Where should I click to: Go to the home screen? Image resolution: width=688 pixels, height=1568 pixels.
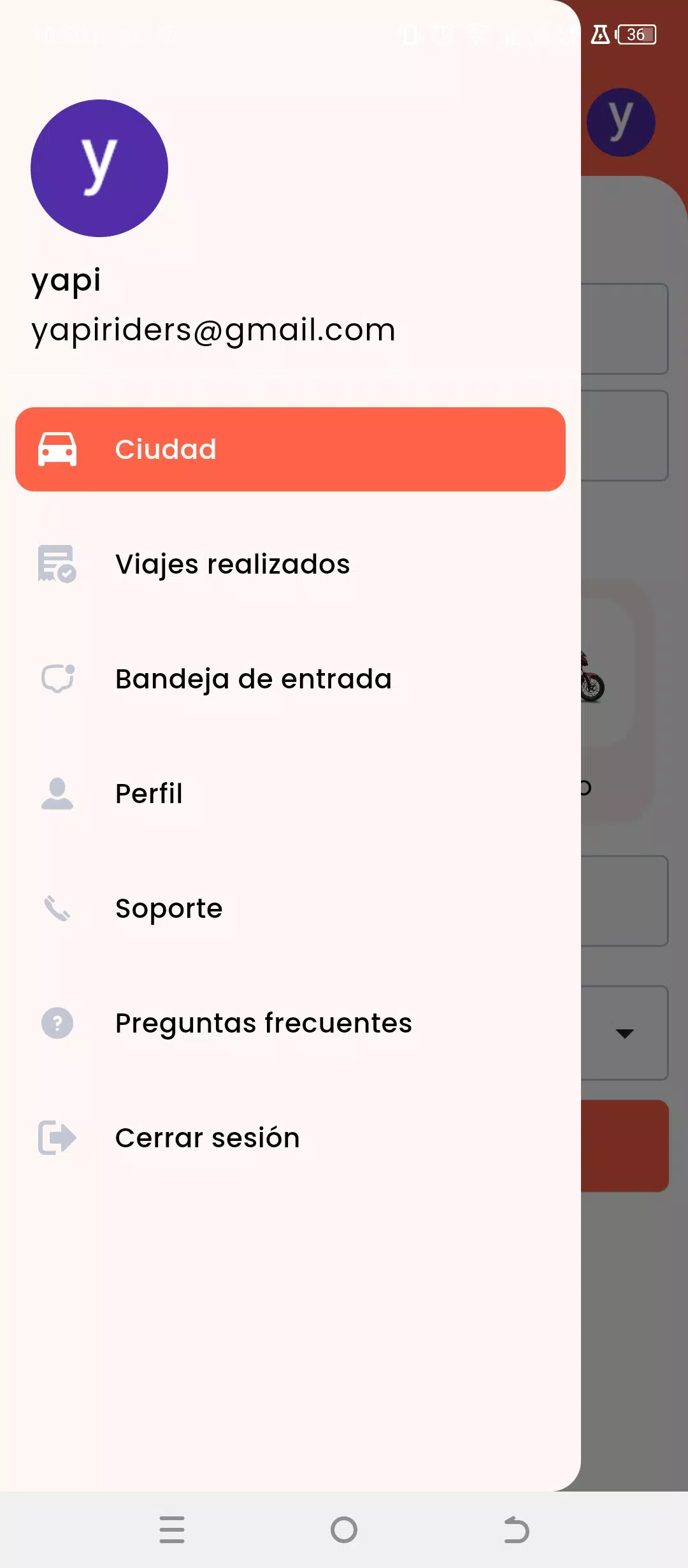pos(344,1530)
